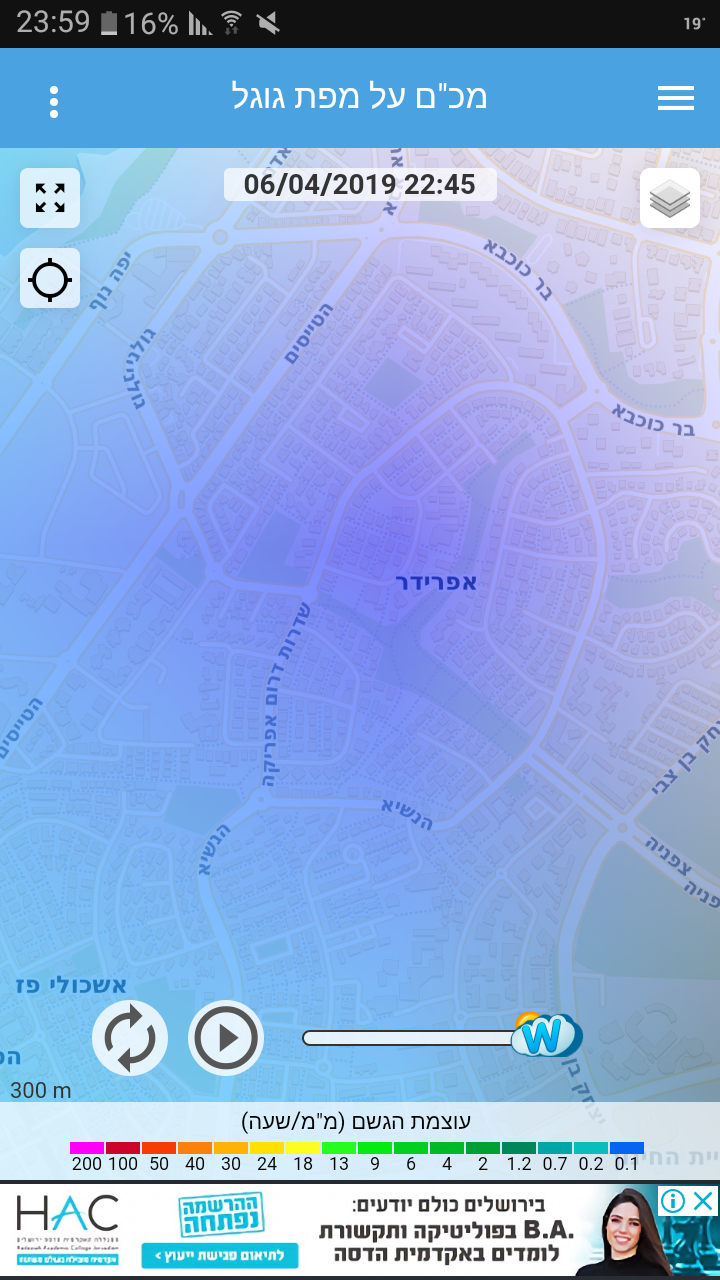Open the map layers selector

pyautogui.click(x=670, y=199)
